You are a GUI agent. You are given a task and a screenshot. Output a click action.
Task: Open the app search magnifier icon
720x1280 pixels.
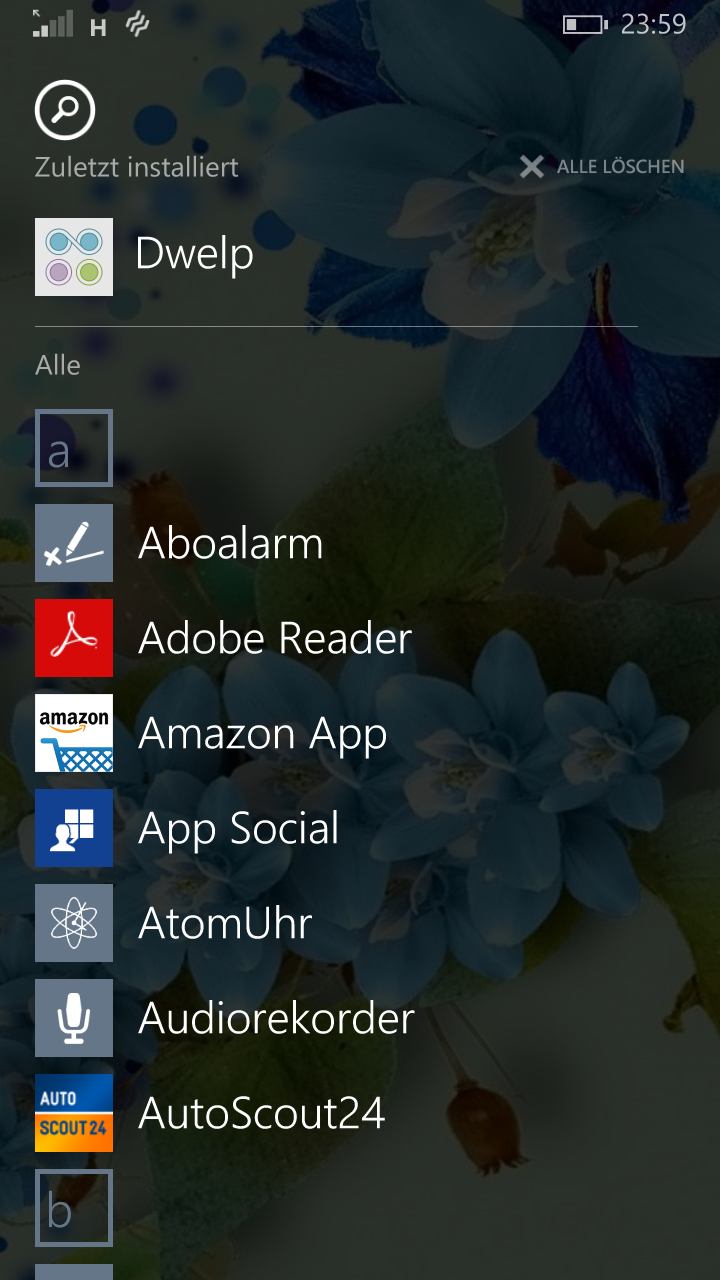pyautogui.click(x=65, y=110)
